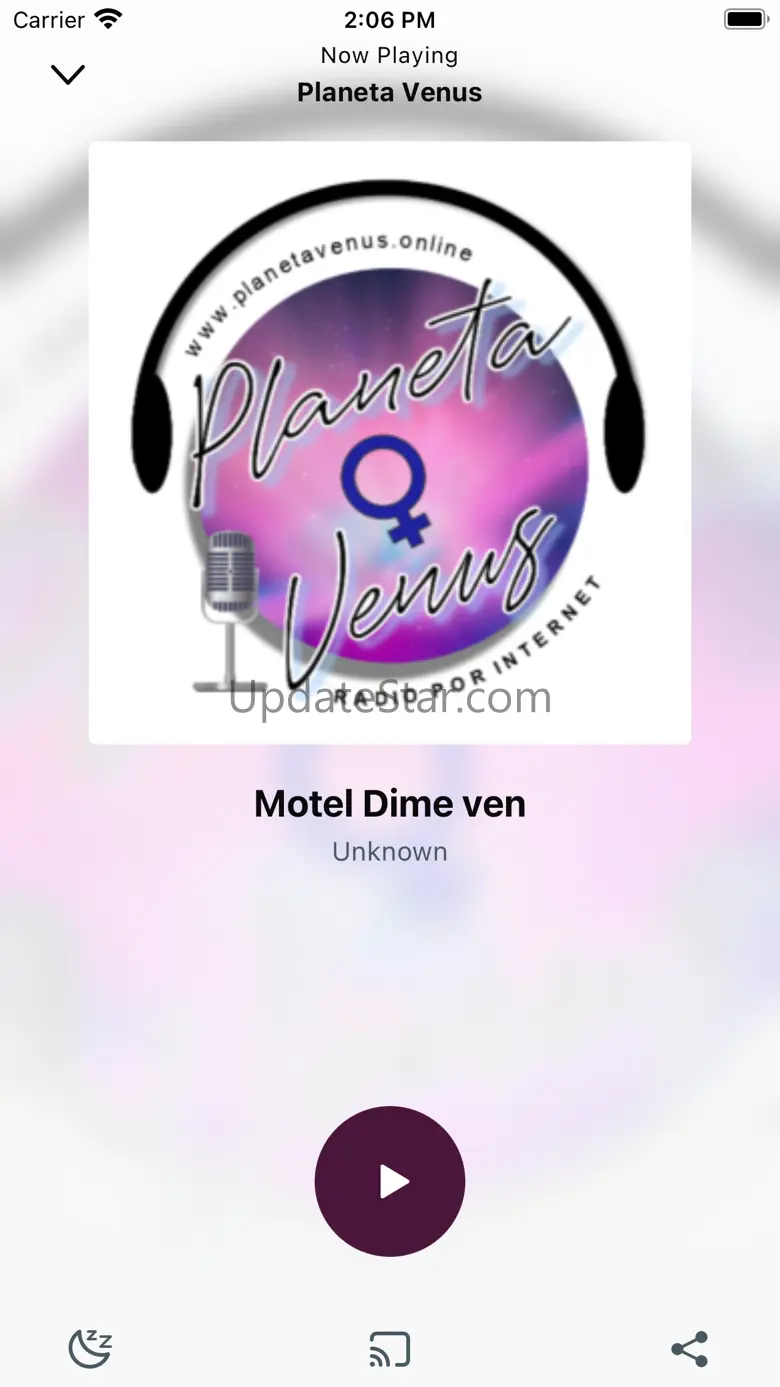The height and width of the screenshot is (1387, 780).
Task: Open the sleep timer
Action: pyautogui.click(x=90, y=1349)
